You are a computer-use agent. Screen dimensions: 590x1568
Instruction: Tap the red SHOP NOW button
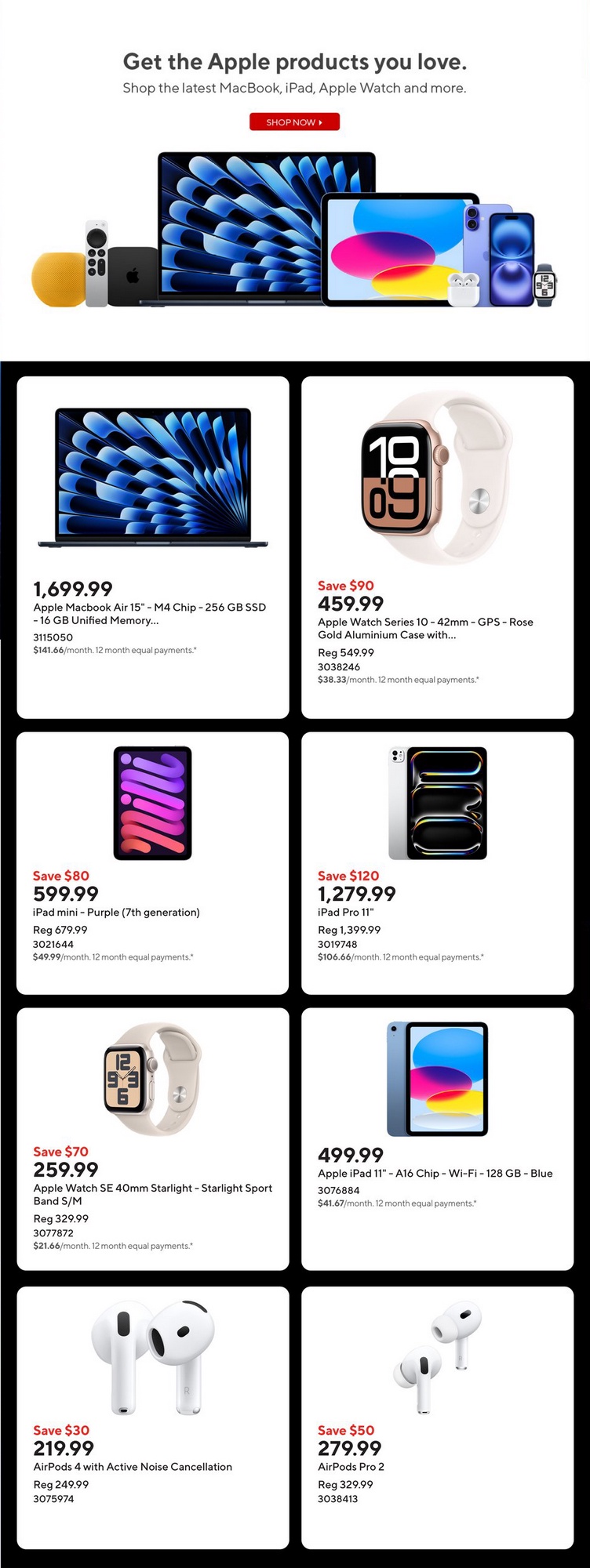[294, 122]
